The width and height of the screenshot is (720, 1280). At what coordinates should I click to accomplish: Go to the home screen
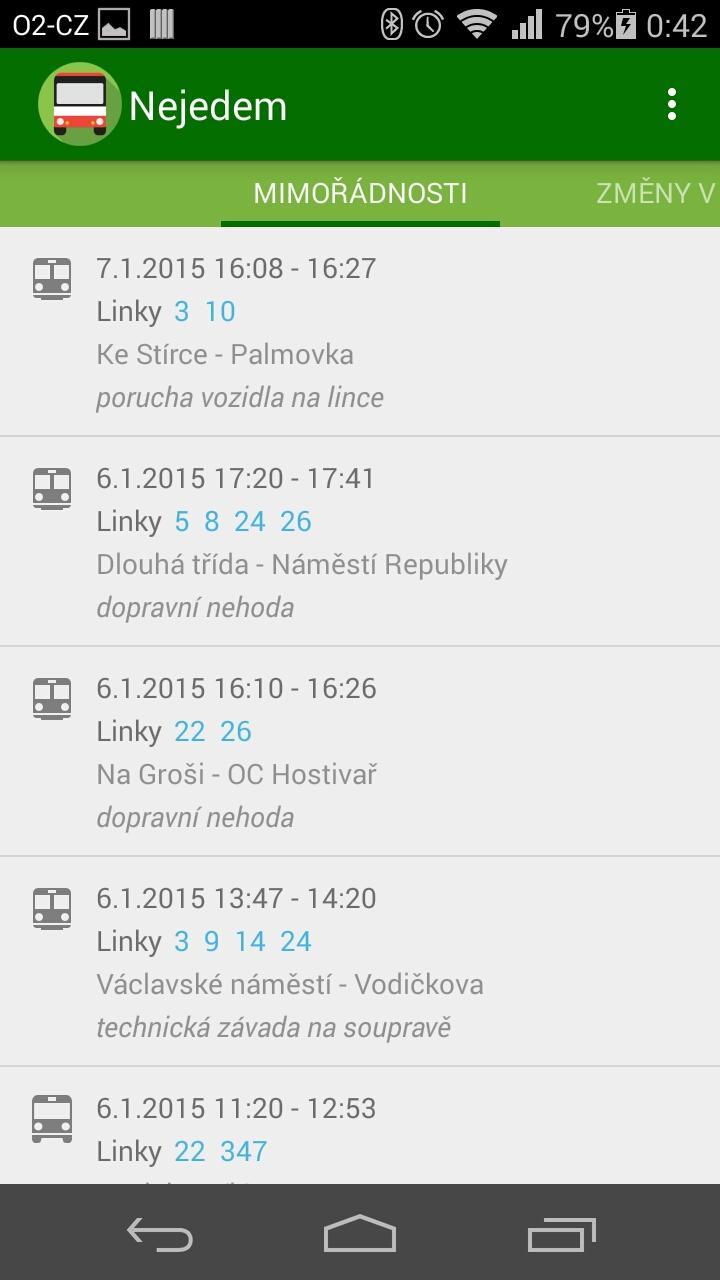click(x=360, y=1233)
